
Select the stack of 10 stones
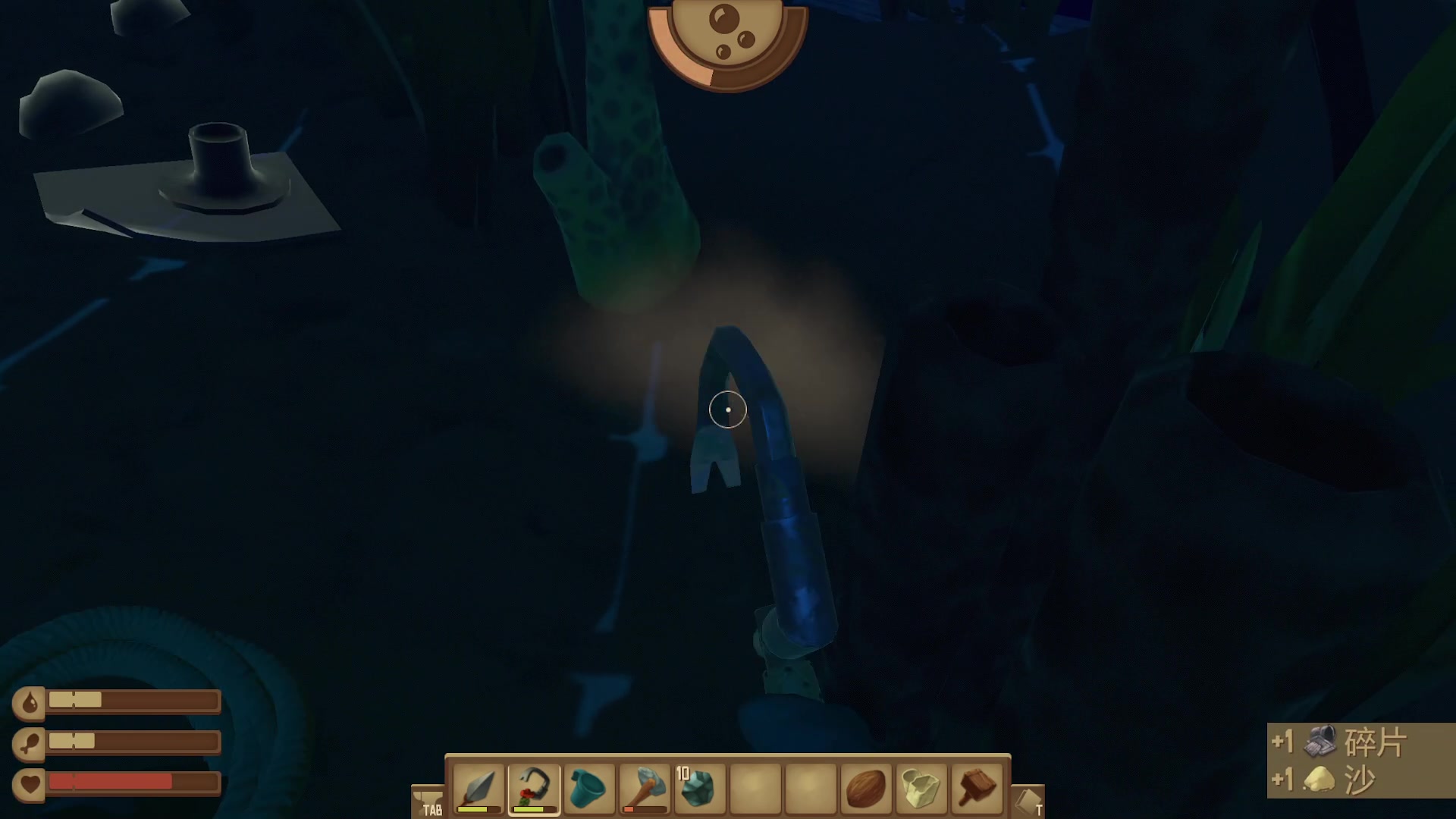pyautogui.click(x=699, y=789)
